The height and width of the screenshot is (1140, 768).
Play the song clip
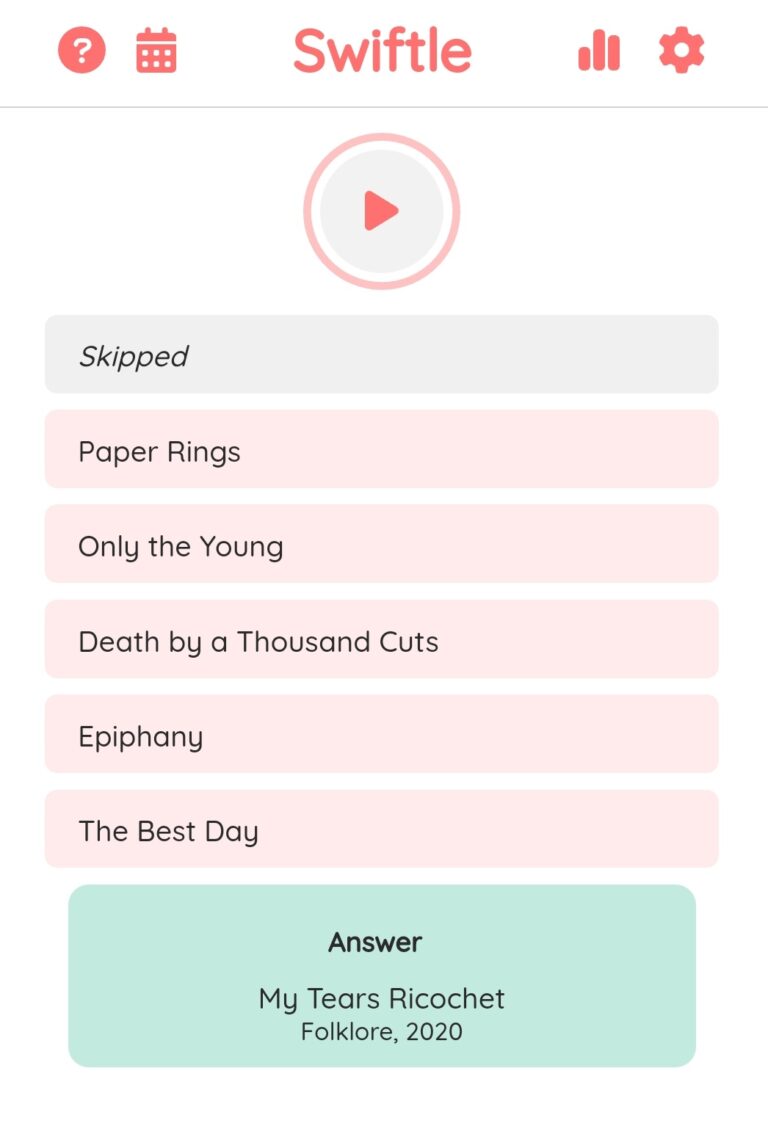tap(381, 211)
